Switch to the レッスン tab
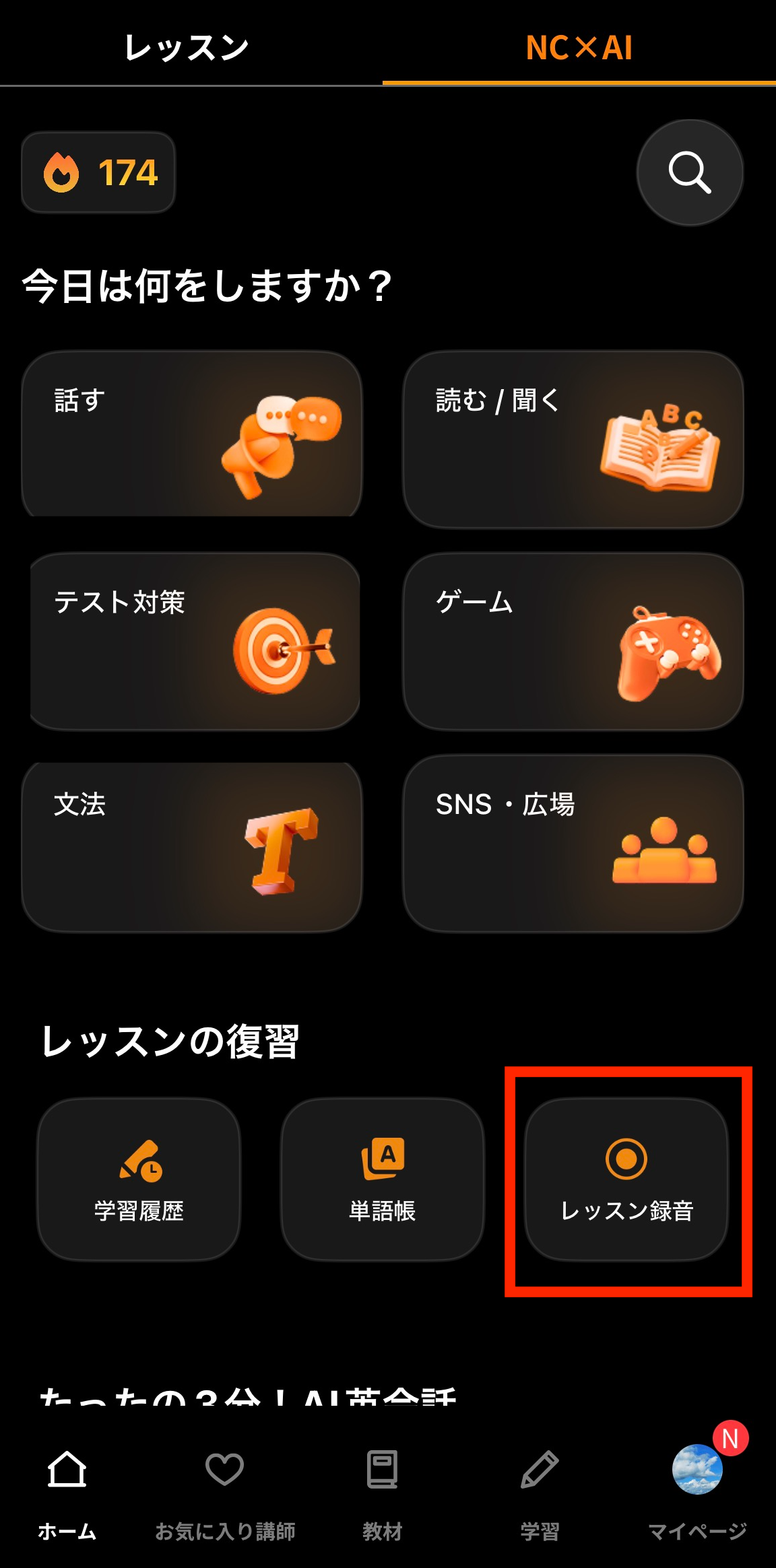 [x=187, y=47]
